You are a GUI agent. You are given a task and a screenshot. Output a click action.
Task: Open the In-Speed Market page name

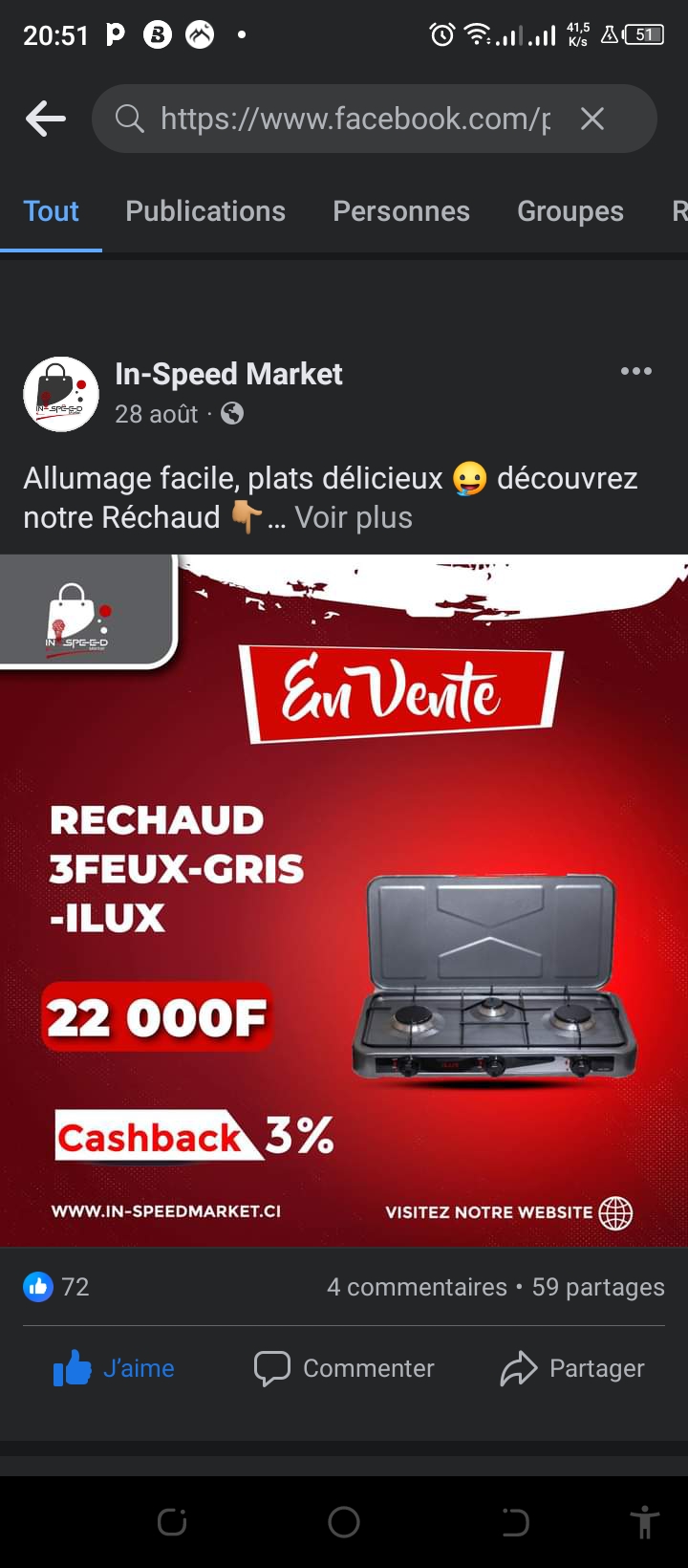(x=228, y=374)
